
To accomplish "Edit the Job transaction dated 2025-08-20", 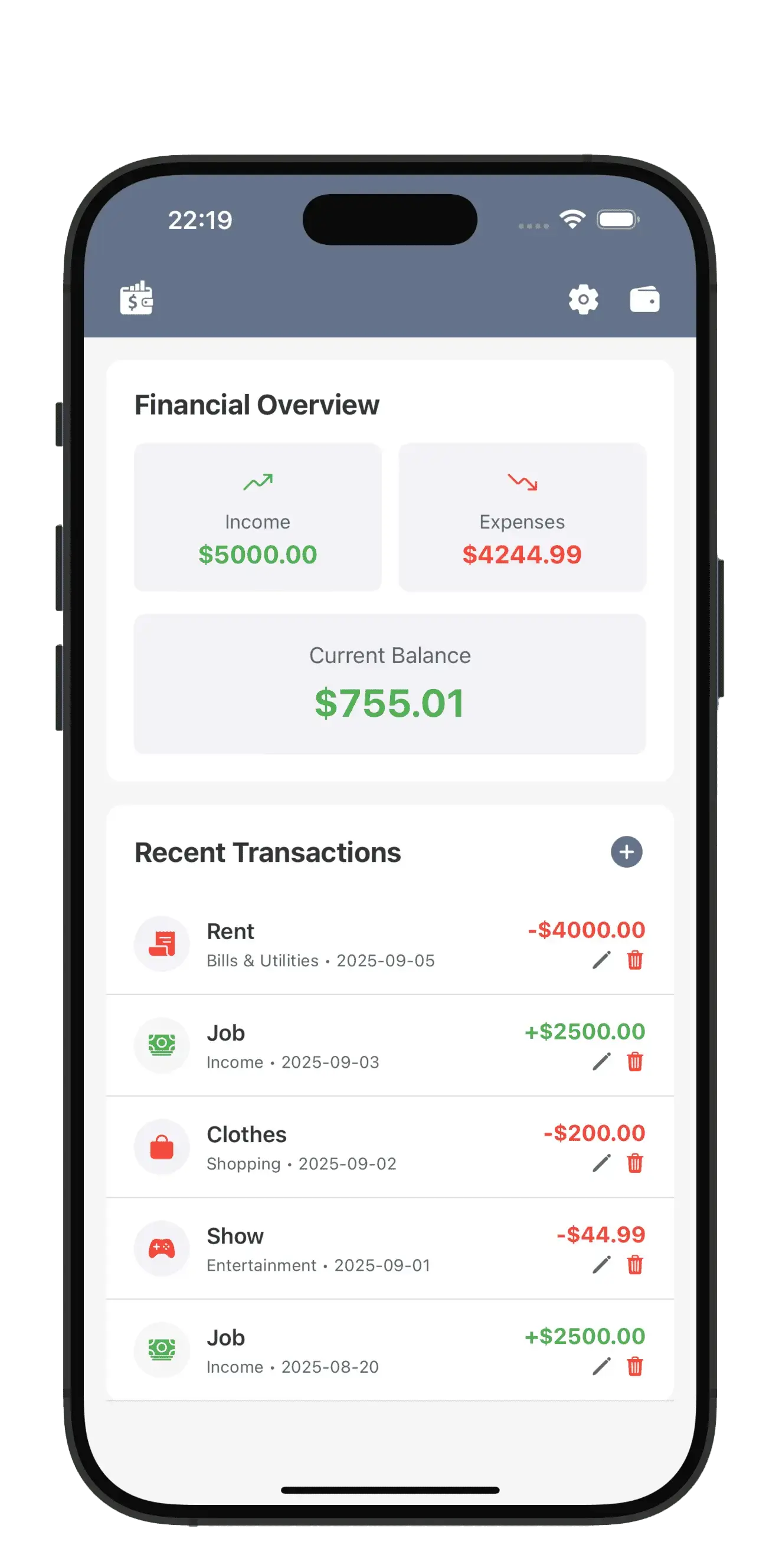I will tap(601, 1367).
